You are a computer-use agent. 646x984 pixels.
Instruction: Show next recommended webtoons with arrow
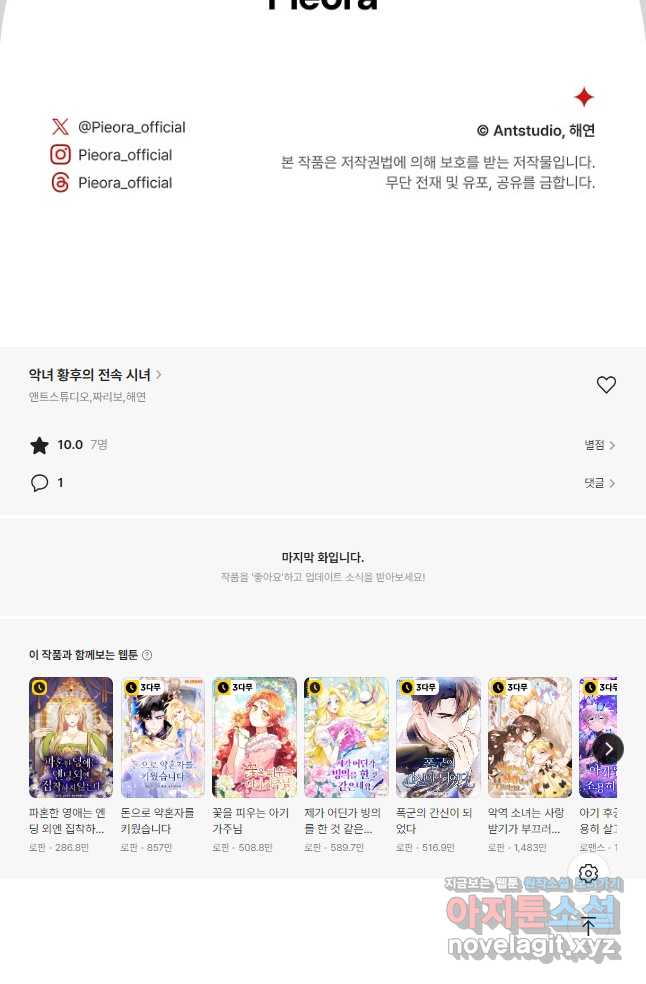pyautogui.click(x=608, y=748)
